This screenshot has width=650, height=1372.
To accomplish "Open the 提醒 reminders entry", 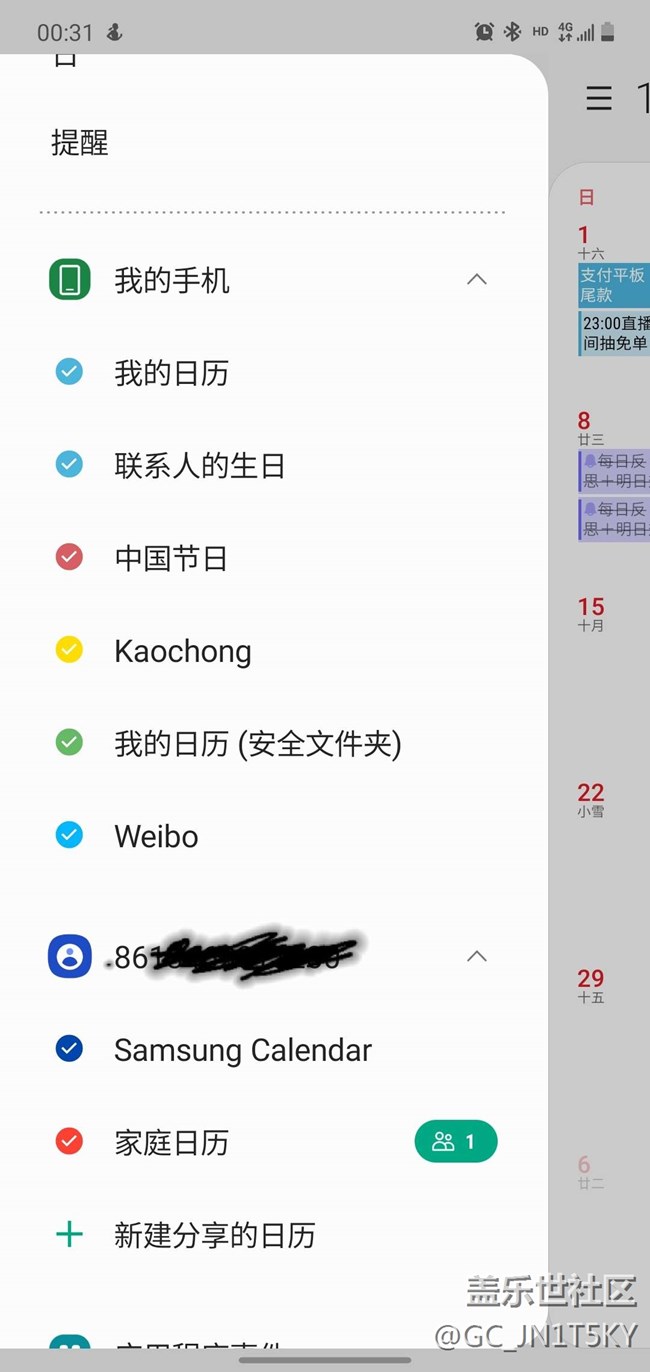I will coord(80,144).
